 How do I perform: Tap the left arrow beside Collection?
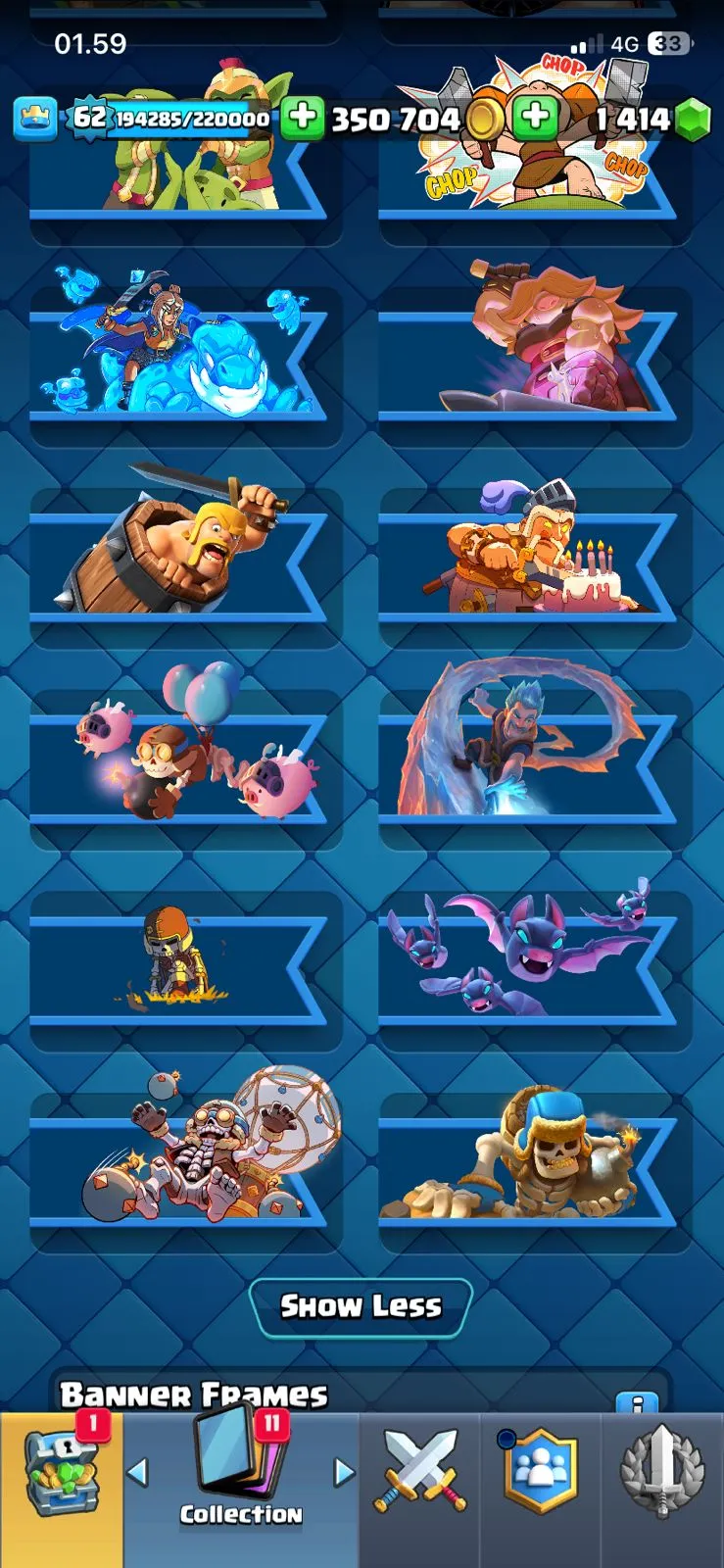138,1472
